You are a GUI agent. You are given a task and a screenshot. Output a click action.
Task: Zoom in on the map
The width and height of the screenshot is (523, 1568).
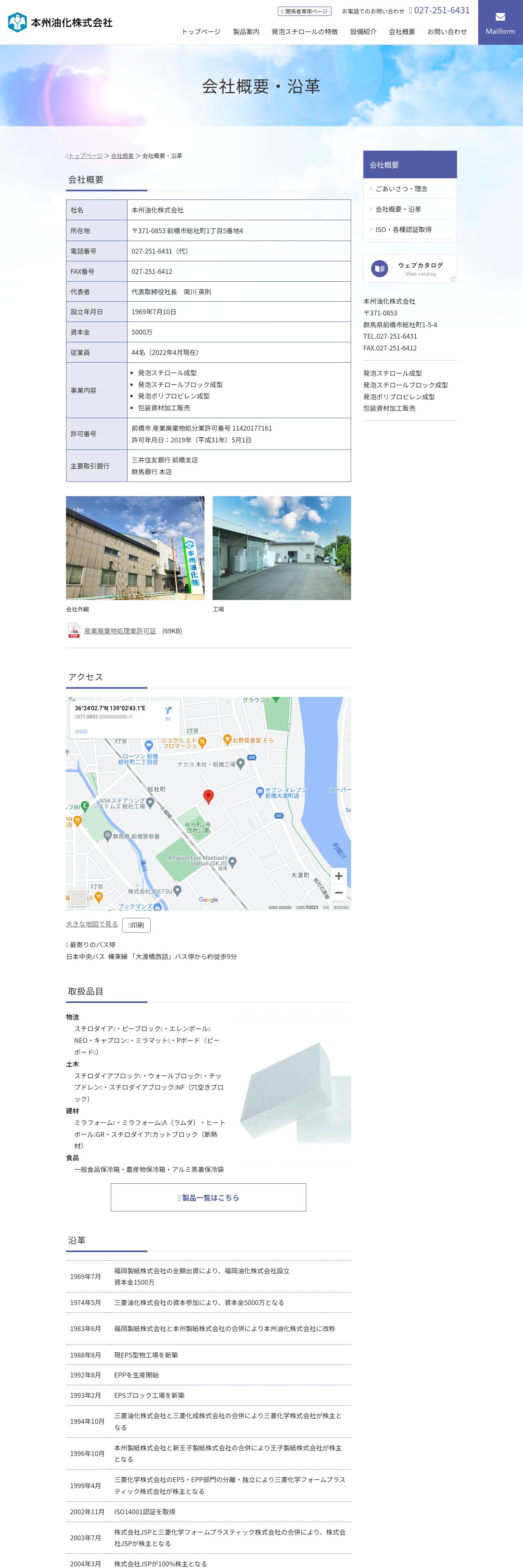(338, 876)
